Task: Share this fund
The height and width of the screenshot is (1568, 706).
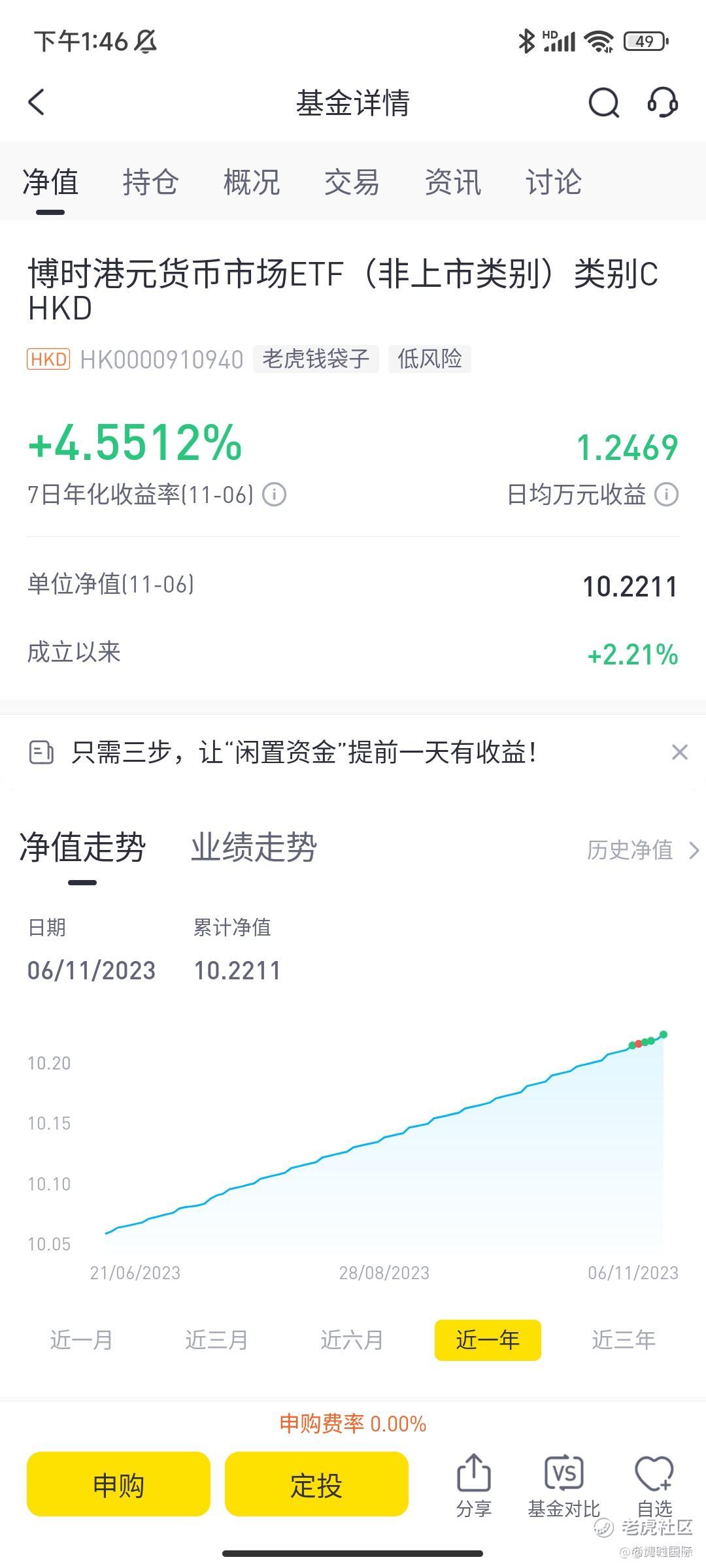Action: coord(473,1486)
